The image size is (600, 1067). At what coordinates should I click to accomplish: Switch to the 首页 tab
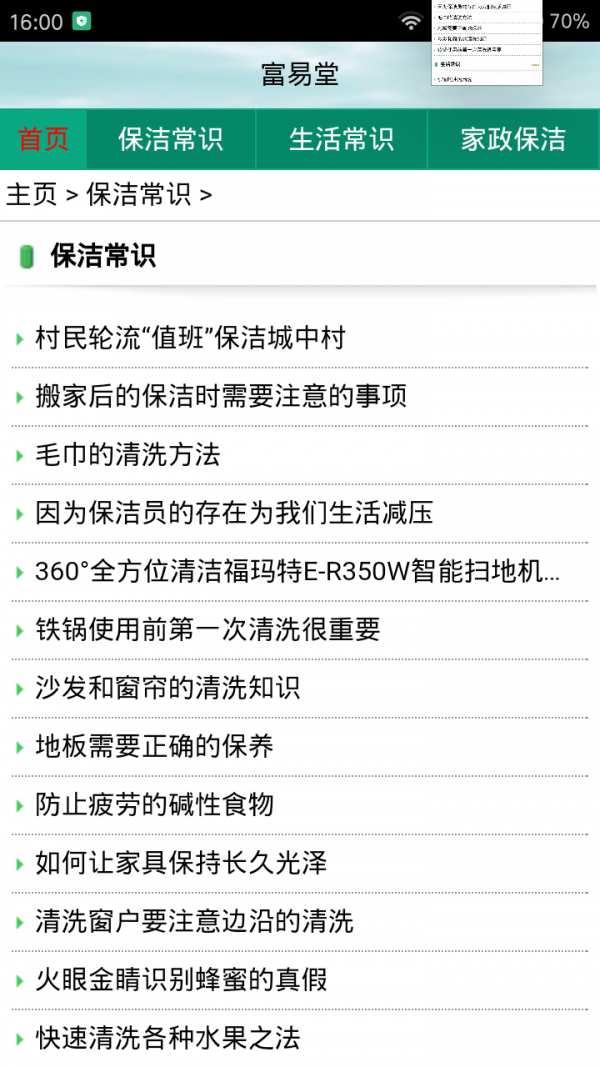click(44, 139)
